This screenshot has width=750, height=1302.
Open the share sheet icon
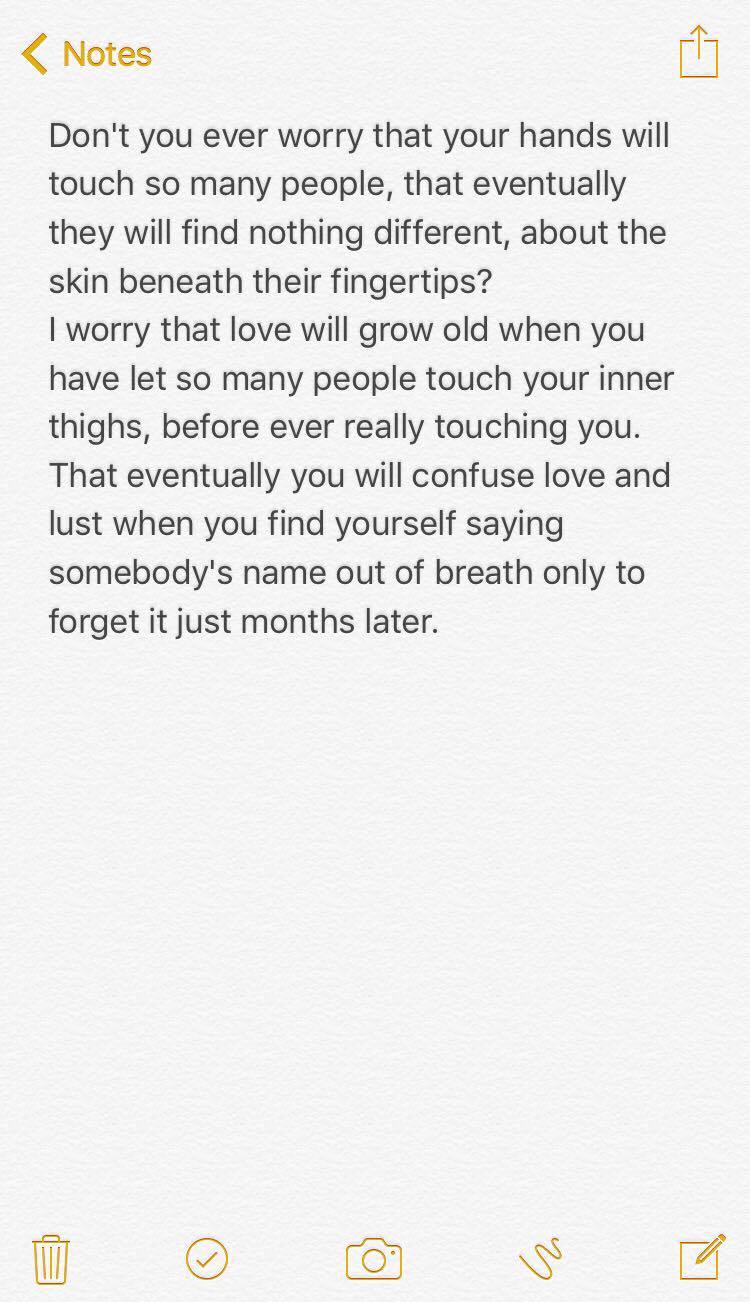pyautogui.click(x=698, y=52)
